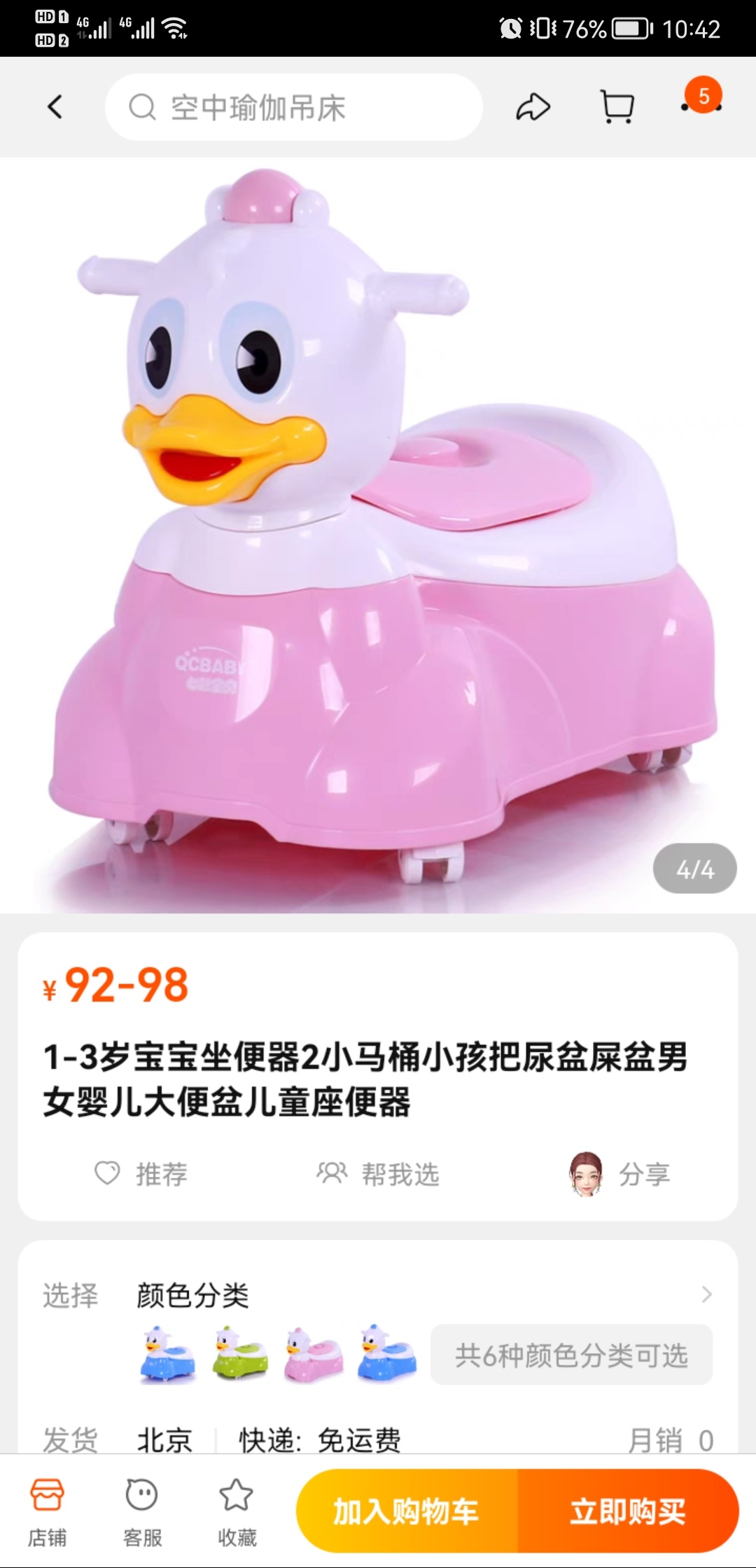Open the search box 空中瑜伽吊床
The width and height of the screenshot is (756, 1568).
coord(294,107)
